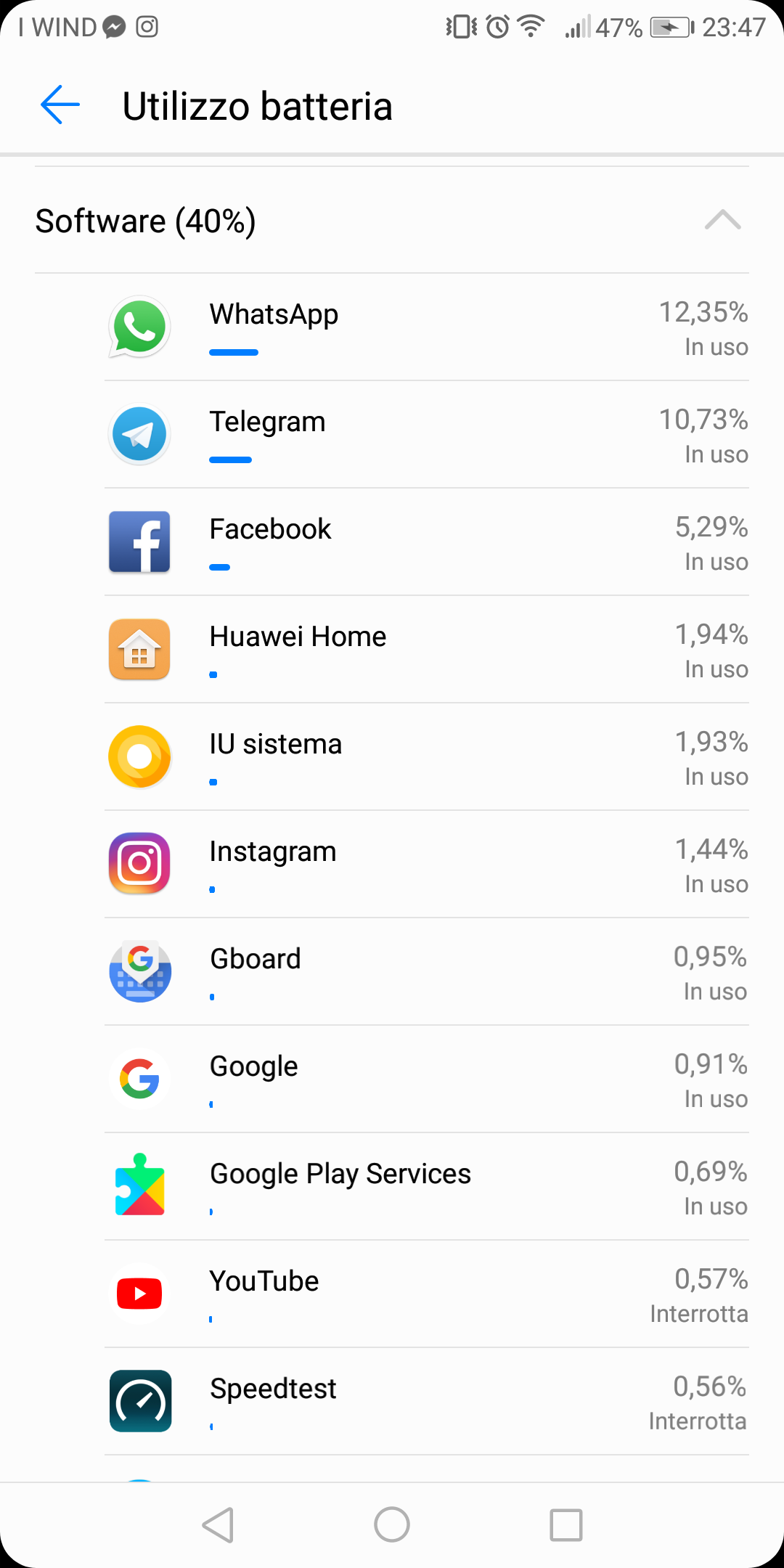784x1568 pixels.
Task: Open the YouTube play button icon
Action: pyautogui.click(x=139, y=1293)
